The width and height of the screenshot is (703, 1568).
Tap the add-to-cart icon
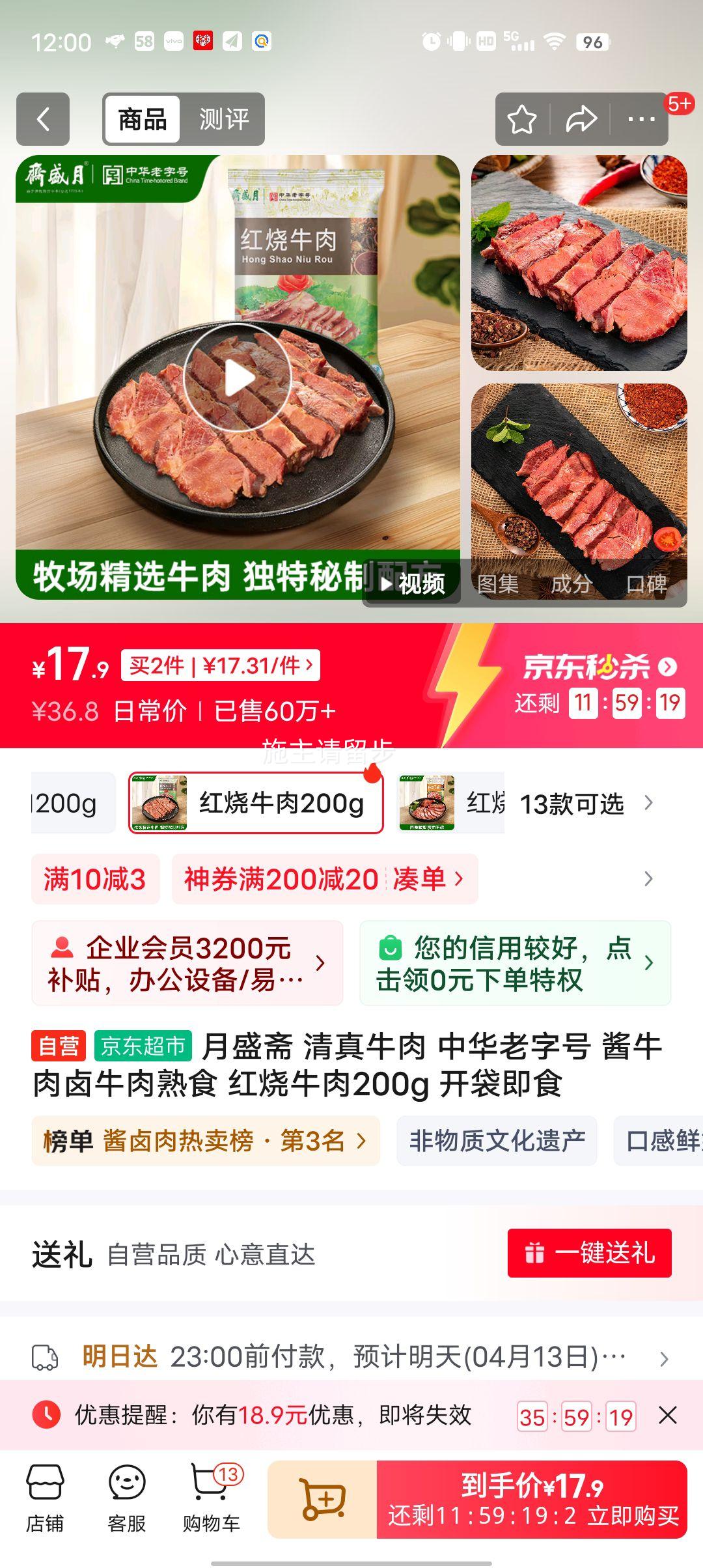324,1498
